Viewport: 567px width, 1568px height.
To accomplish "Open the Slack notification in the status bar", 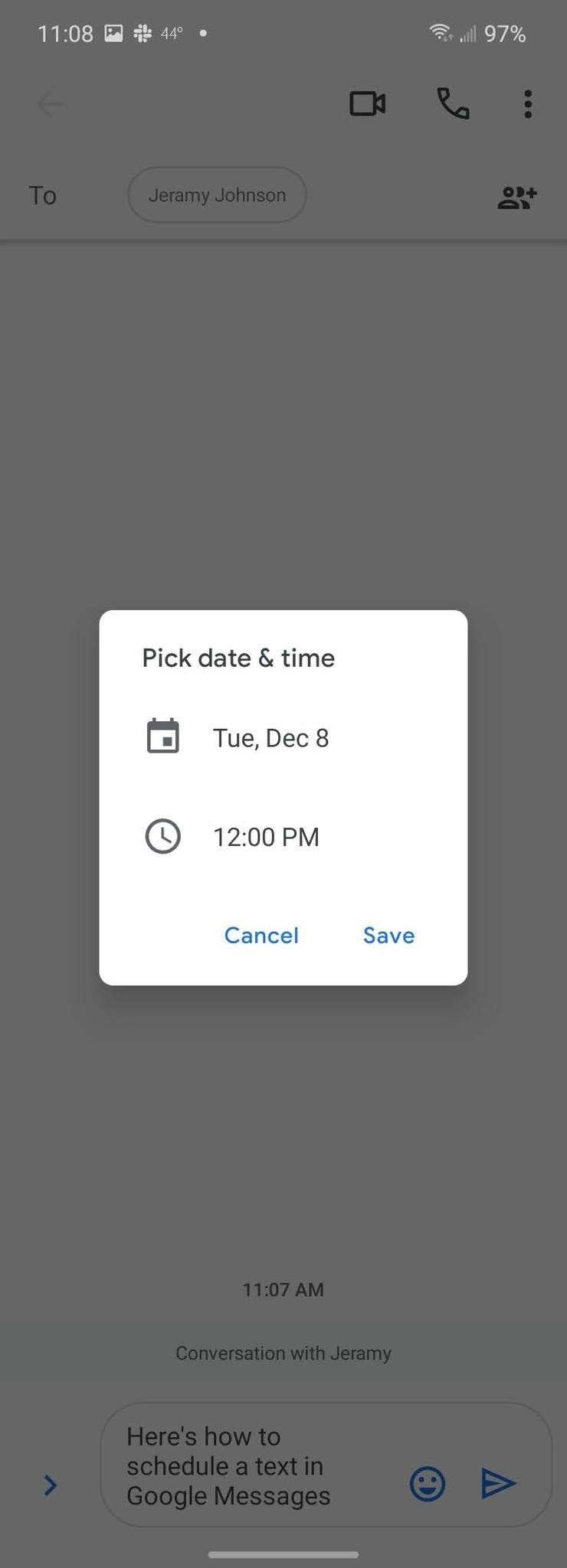I will [141, 32].
